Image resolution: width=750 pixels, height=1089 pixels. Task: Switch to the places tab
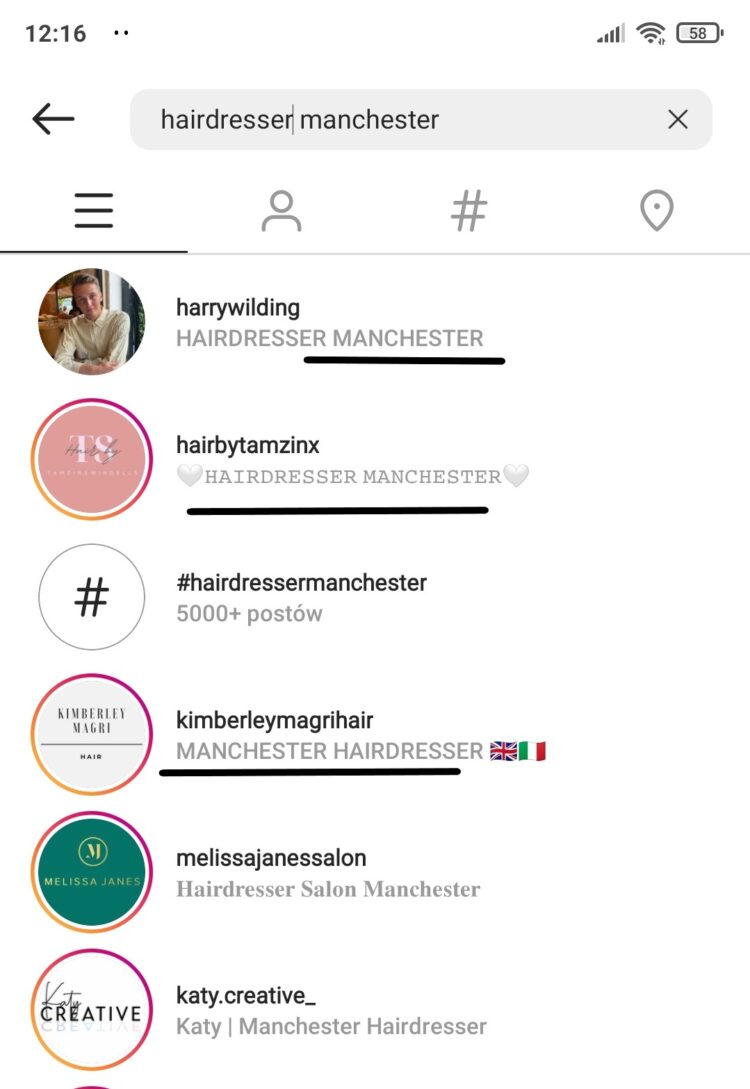[x=656, y=211]
